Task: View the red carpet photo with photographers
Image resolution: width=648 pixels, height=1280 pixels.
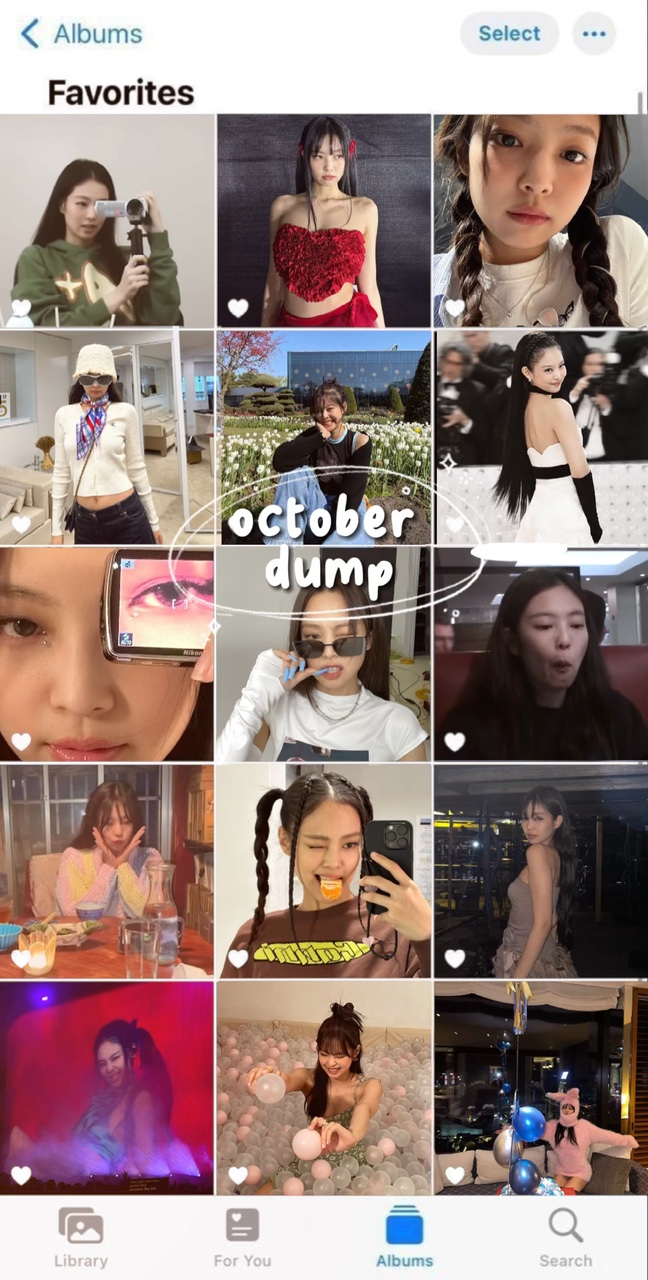Action: [541, 437]
